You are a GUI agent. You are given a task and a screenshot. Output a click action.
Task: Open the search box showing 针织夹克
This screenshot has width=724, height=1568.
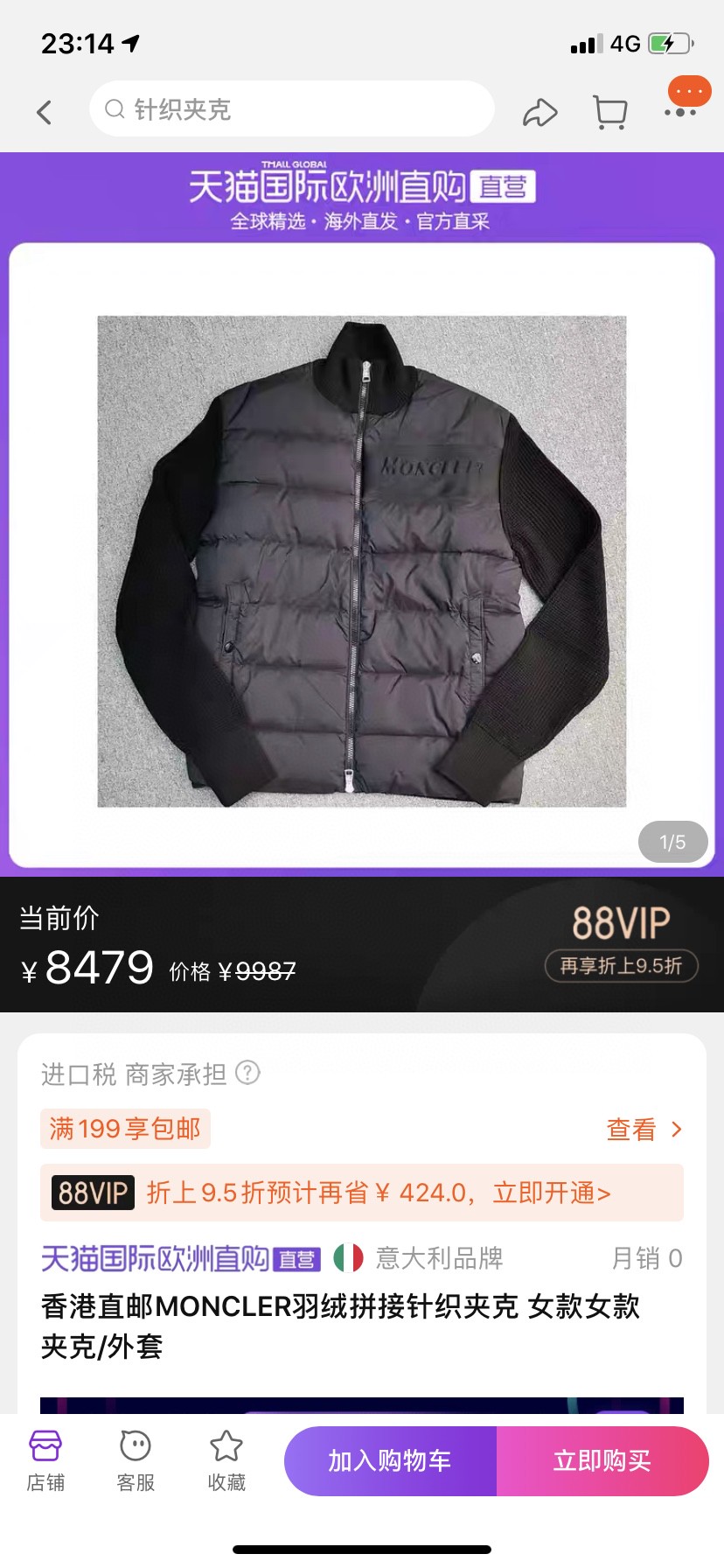tap(292, 109)
